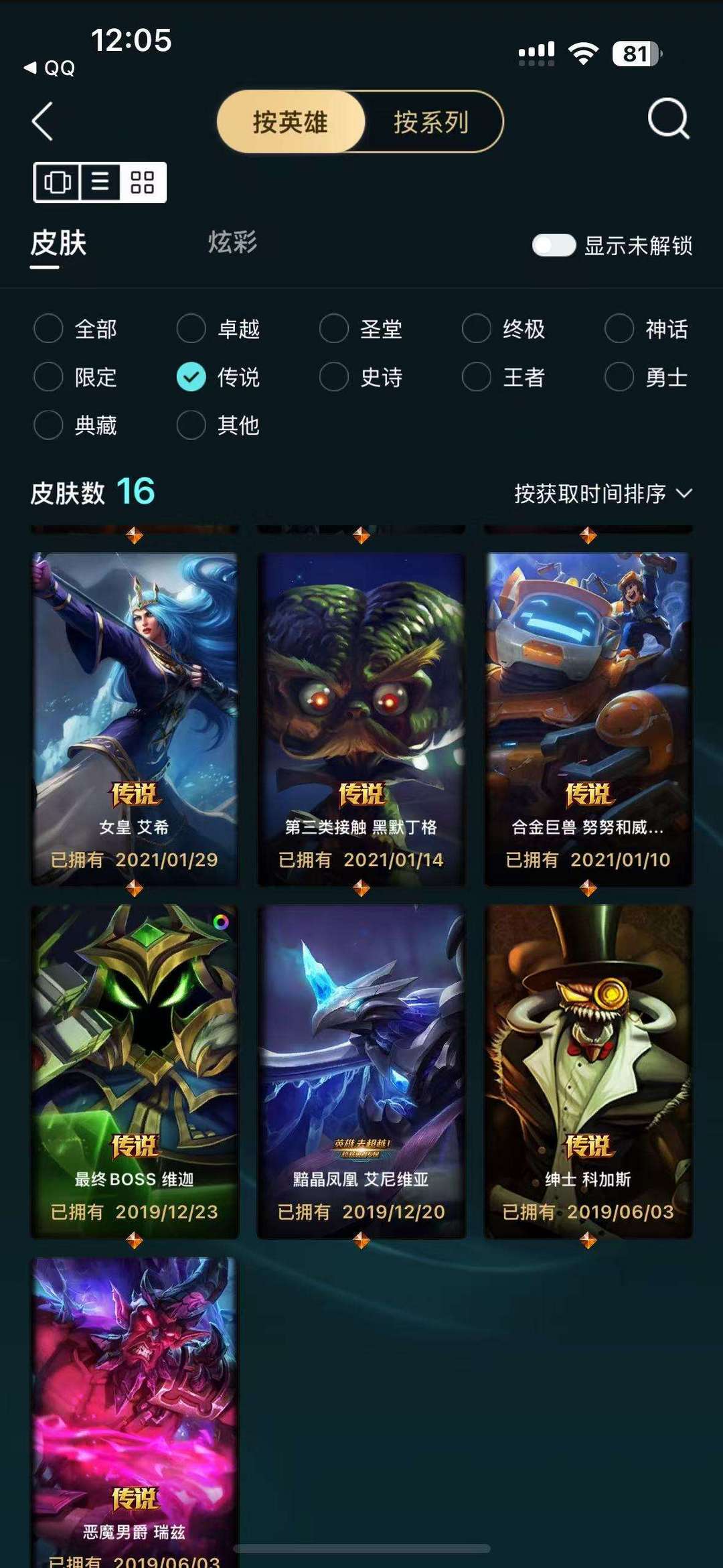Select the 全部 filter
723x1568 pixels.
point(76,329)
